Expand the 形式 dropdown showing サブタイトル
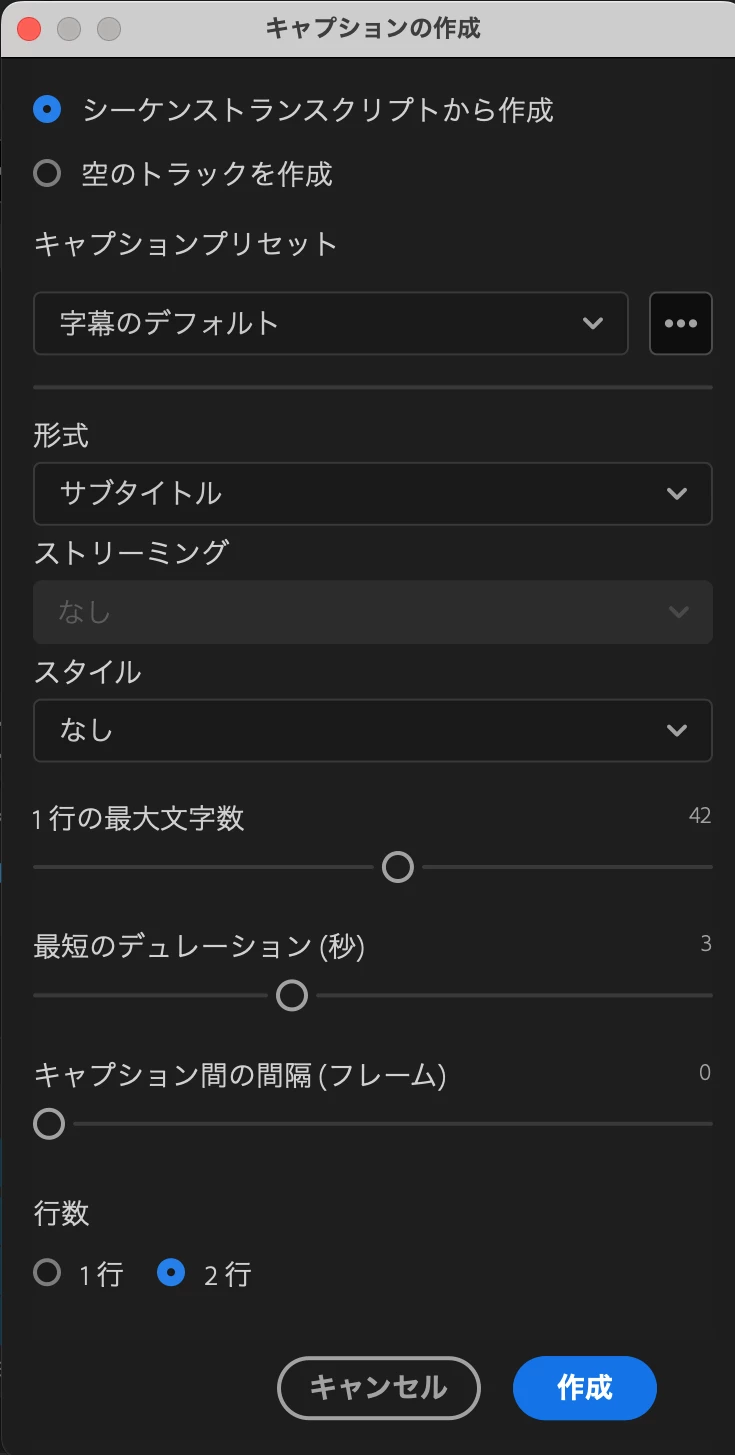The height and width of the screenshot is (1455, 735). (372, 493)
